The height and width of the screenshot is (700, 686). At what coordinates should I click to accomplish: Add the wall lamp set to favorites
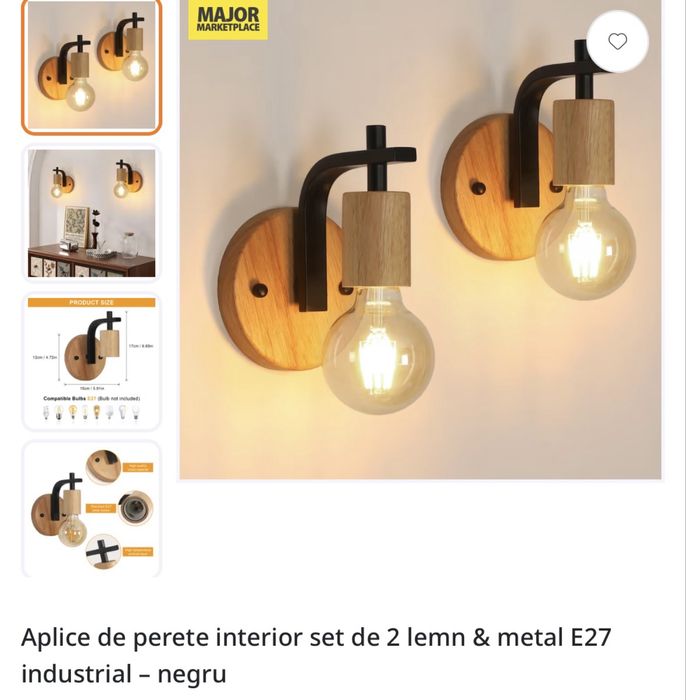point(617,42)
